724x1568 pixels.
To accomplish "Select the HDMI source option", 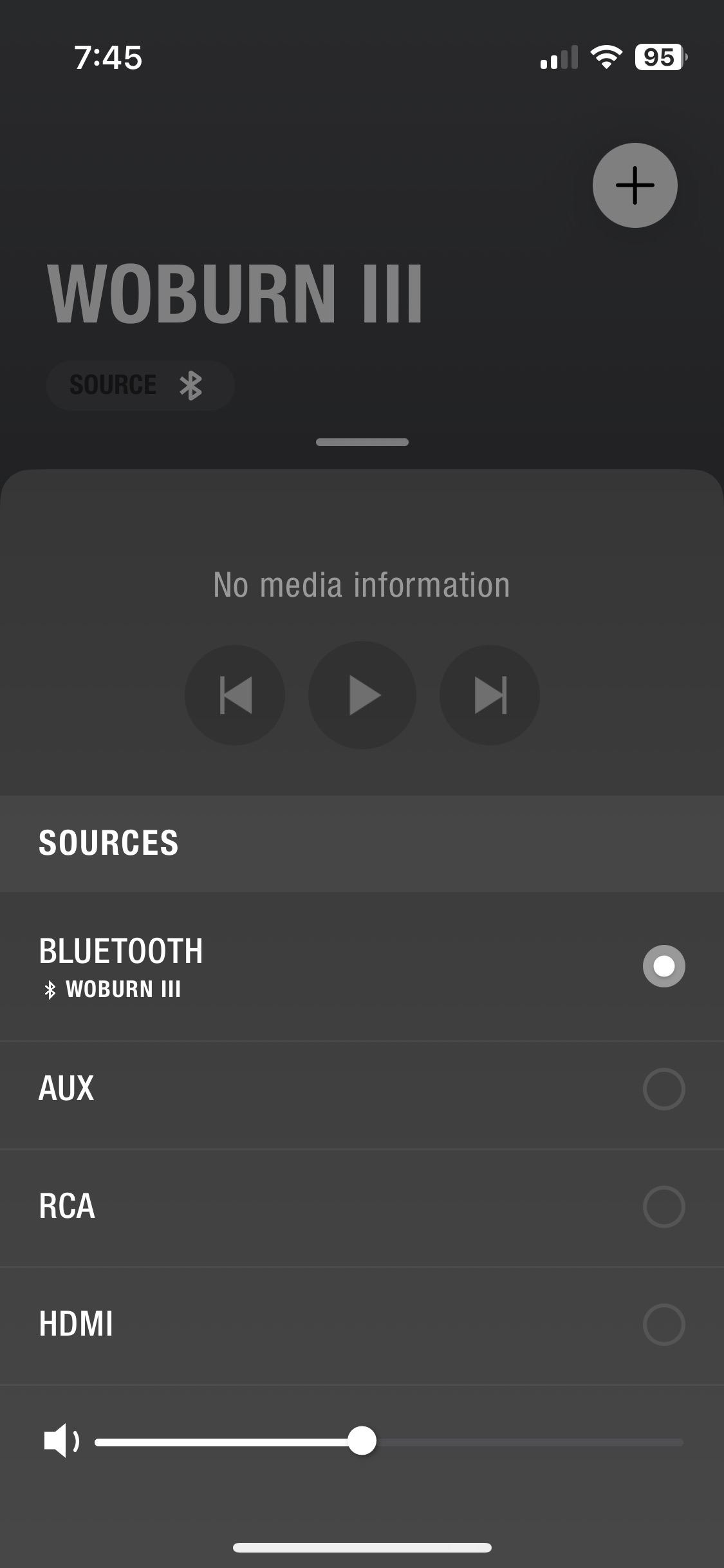I will pyautogui.click(x=362, y=1325).
